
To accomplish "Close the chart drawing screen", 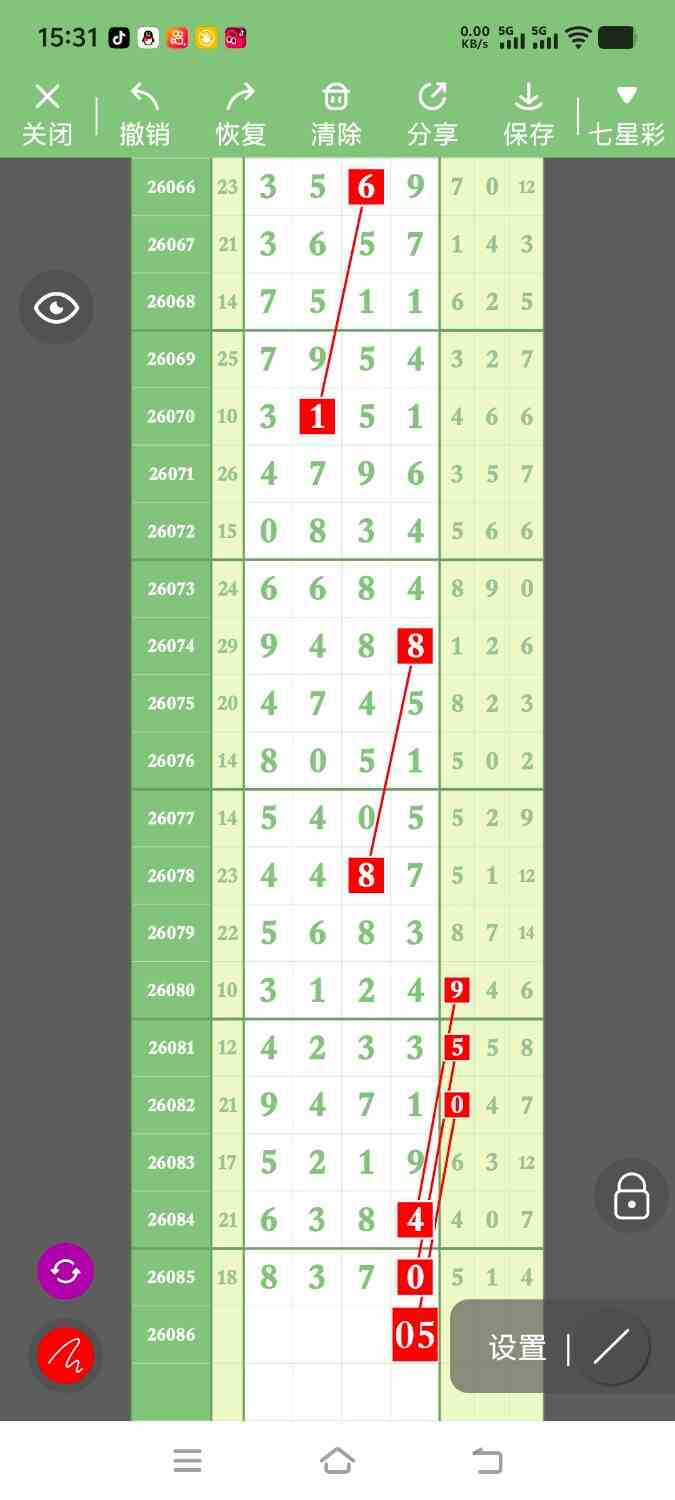I will 47,115.
